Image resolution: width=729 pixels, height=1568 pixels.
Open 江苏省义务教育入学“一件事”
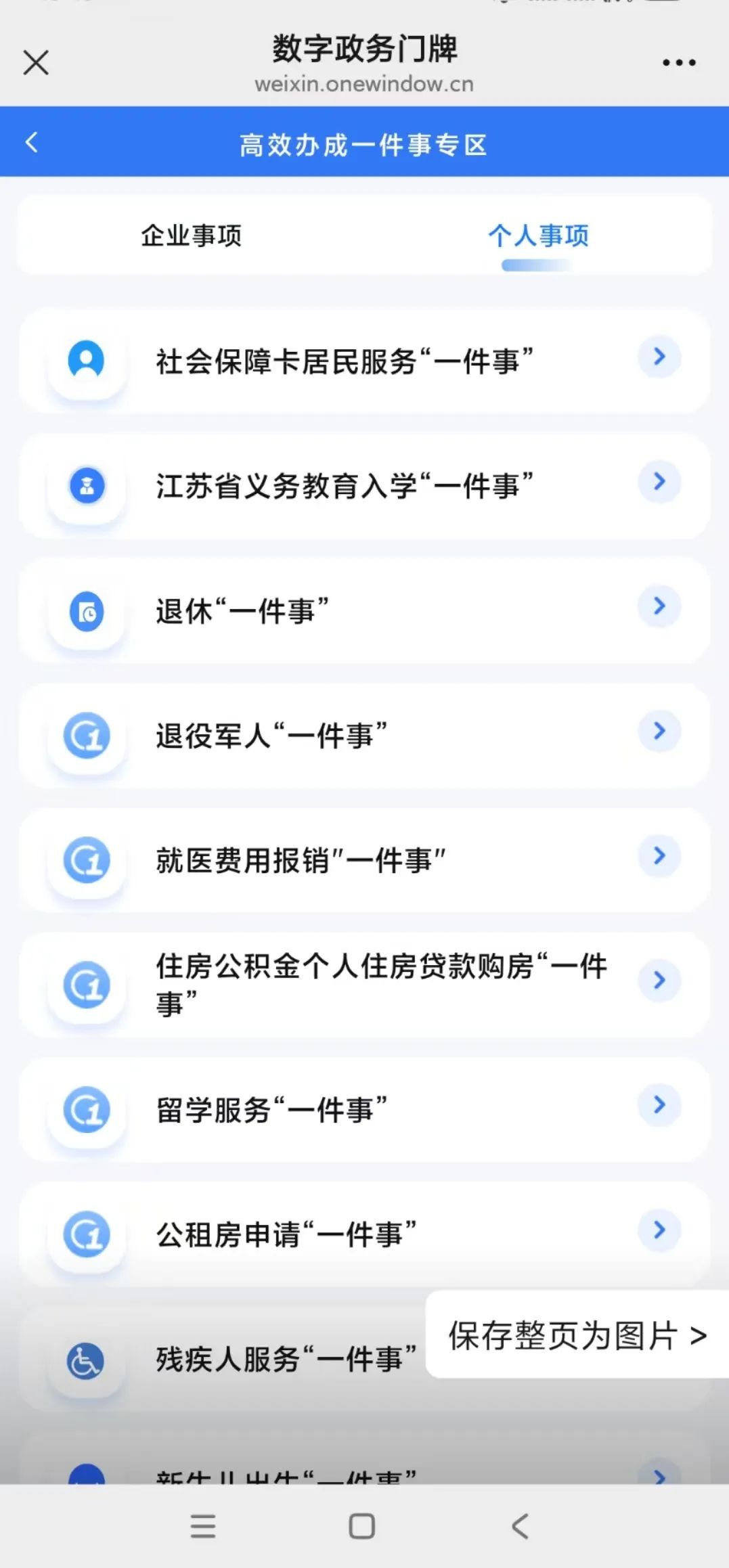click(x=364, y=485)
